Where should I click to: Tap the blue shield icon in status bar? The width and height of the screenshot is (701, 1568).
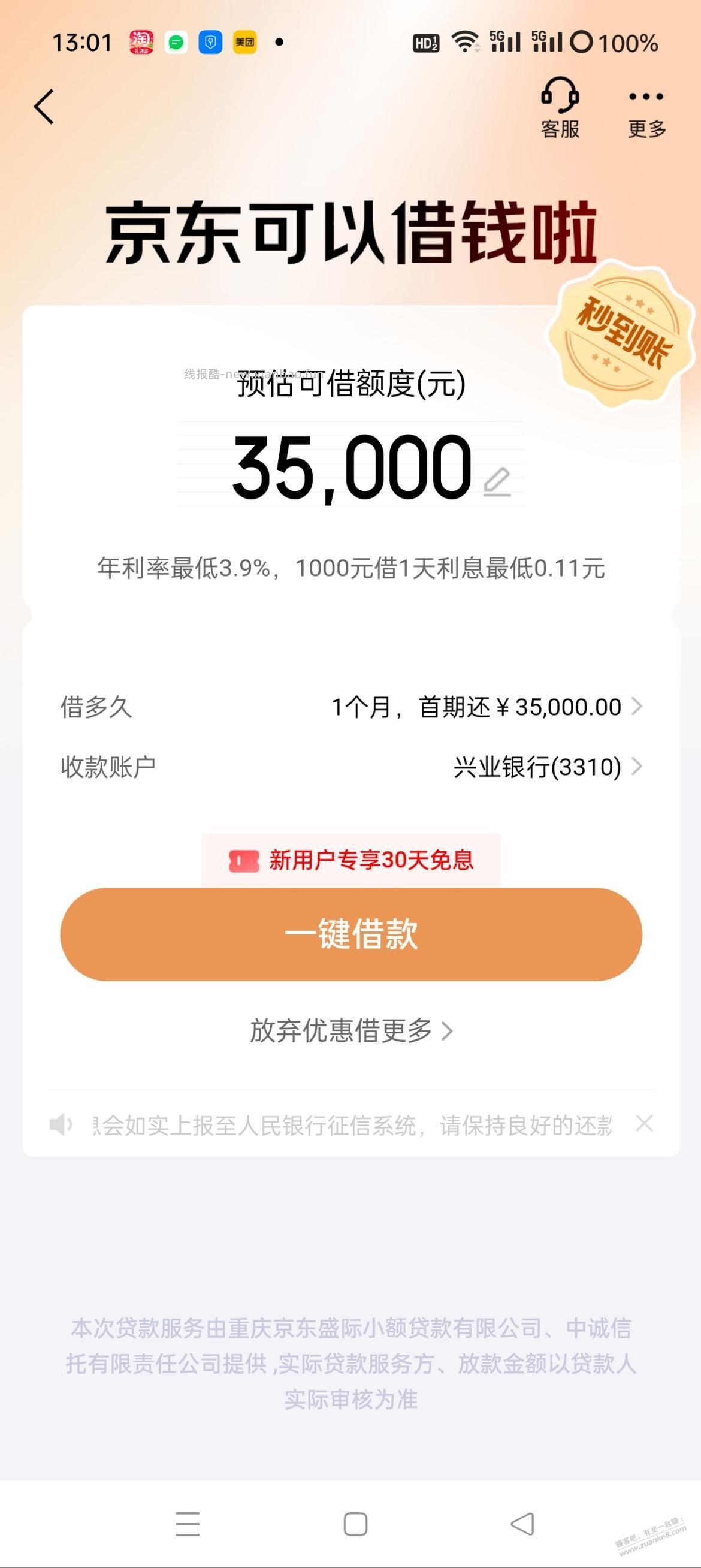[210, 41]
